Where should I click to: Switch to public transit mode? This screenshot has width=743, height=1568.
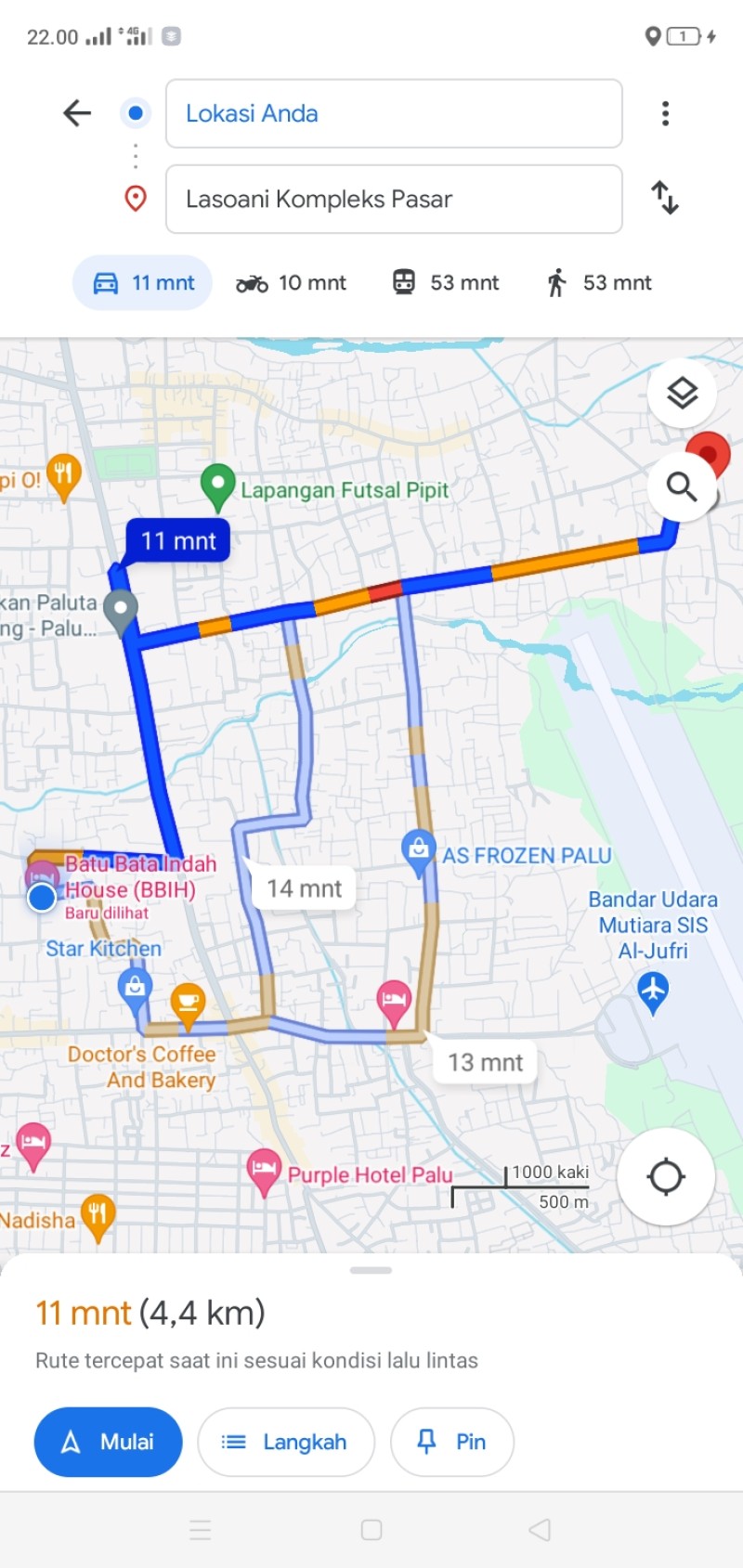point(446,282)
